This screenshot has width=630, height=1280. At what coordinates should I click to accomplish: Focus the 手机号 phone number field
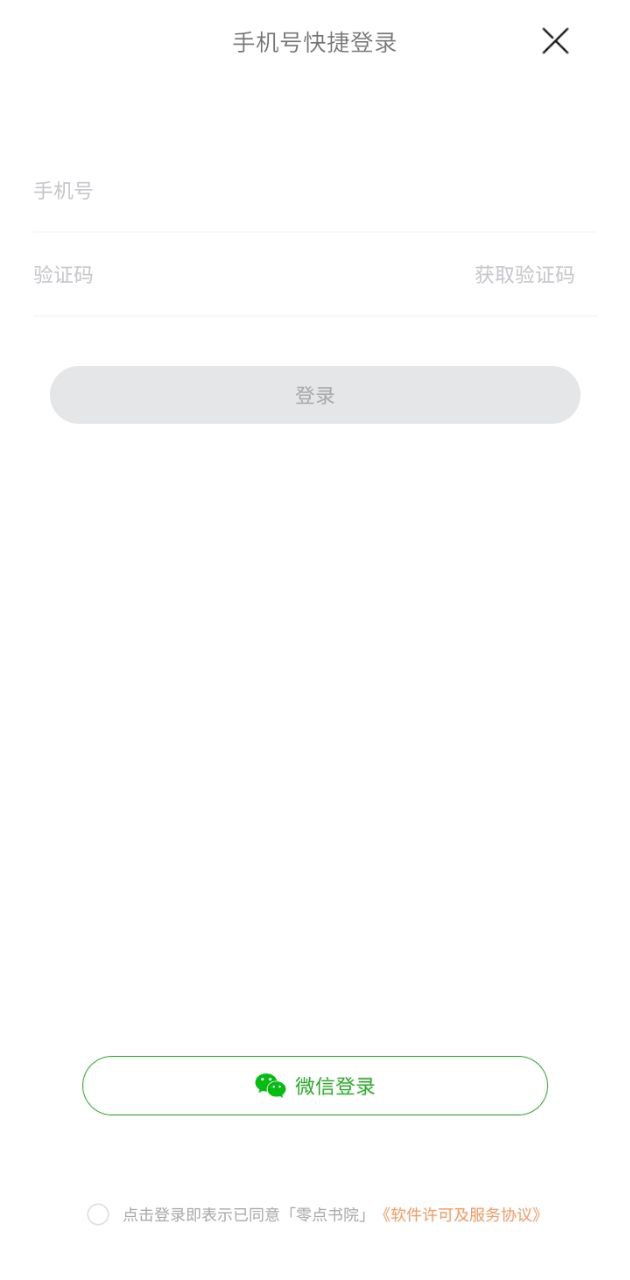[315, 190]
